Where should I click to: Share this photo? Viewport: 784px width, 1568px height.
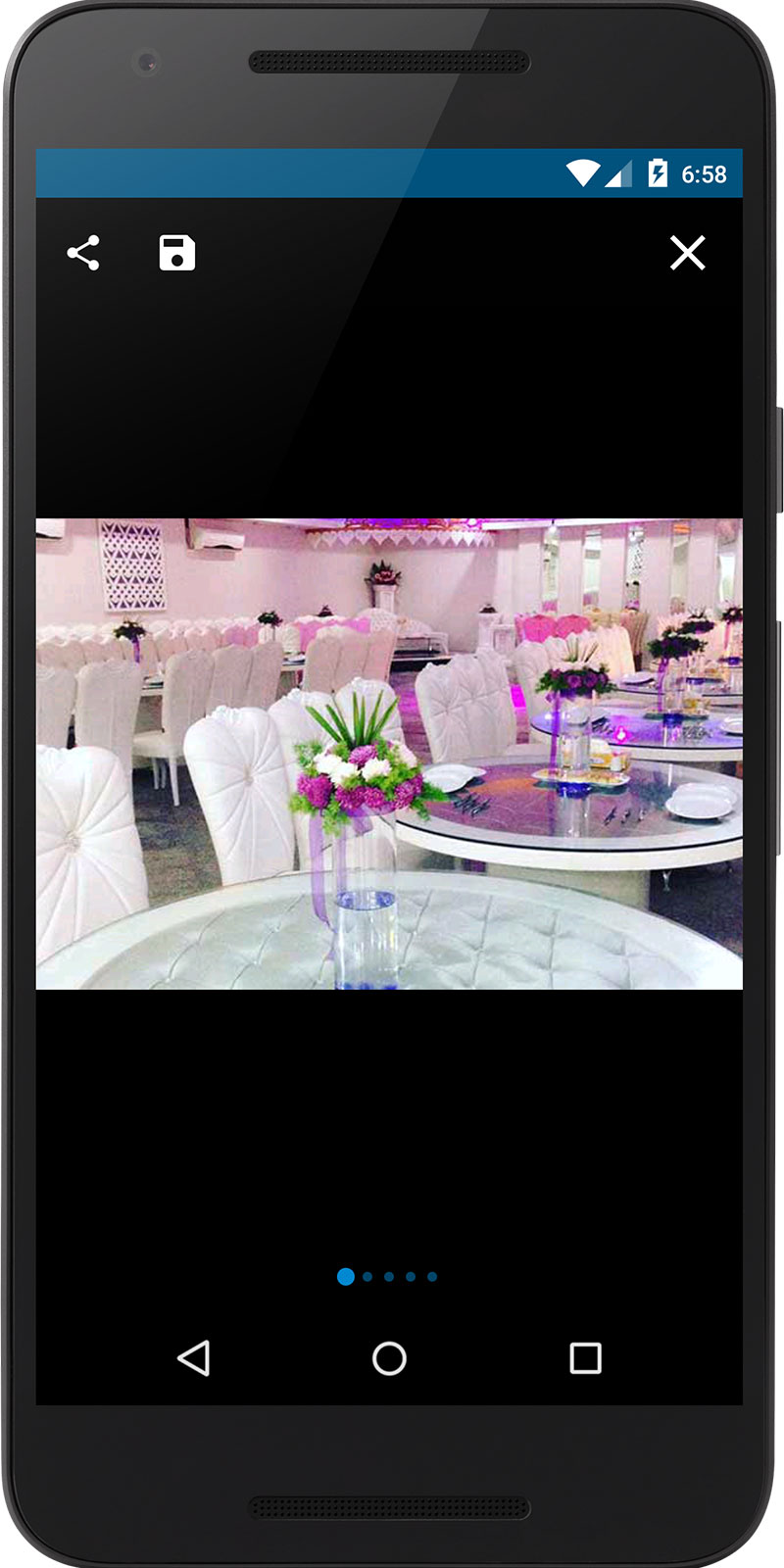(83, 253)
